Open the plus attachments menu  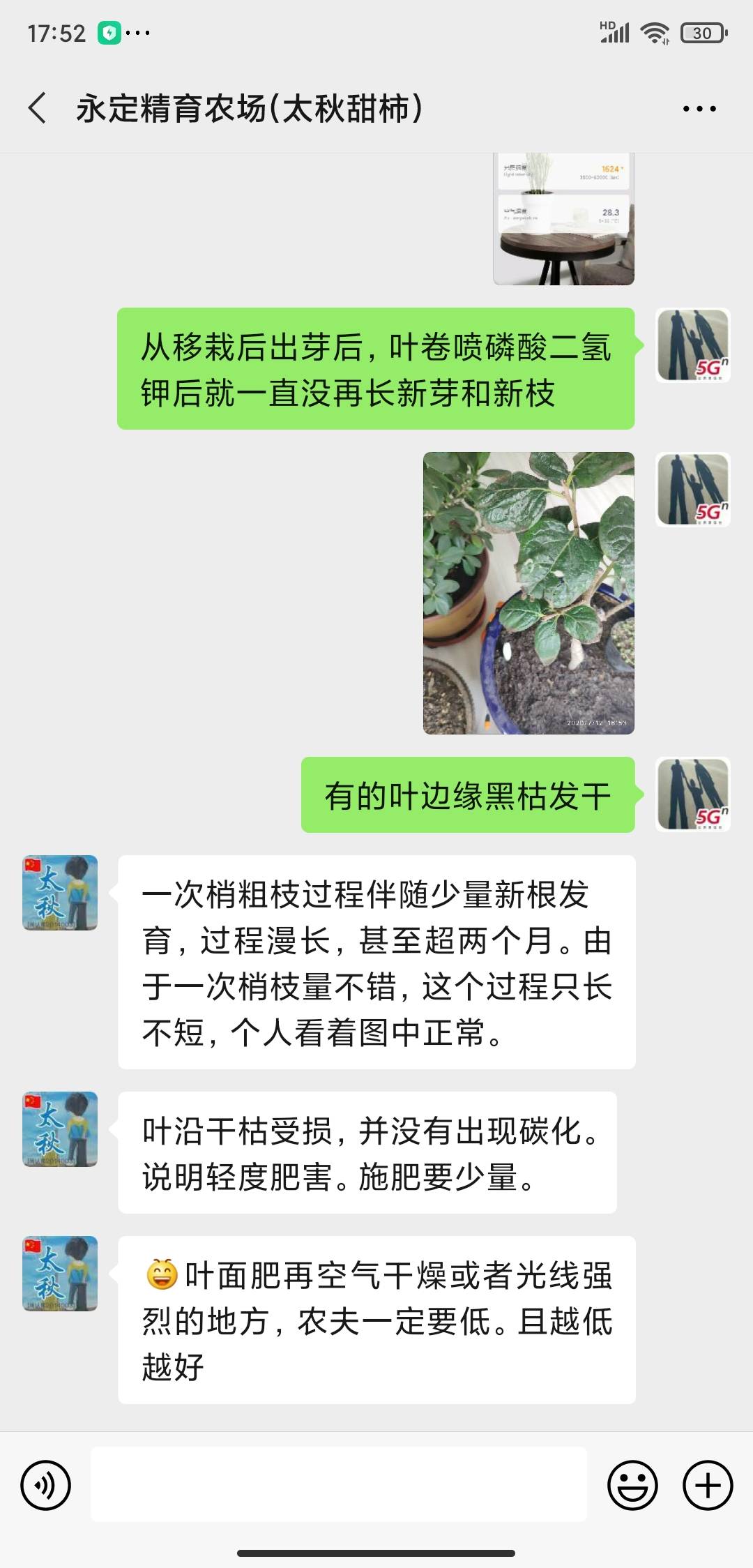tap(708, 1486)
